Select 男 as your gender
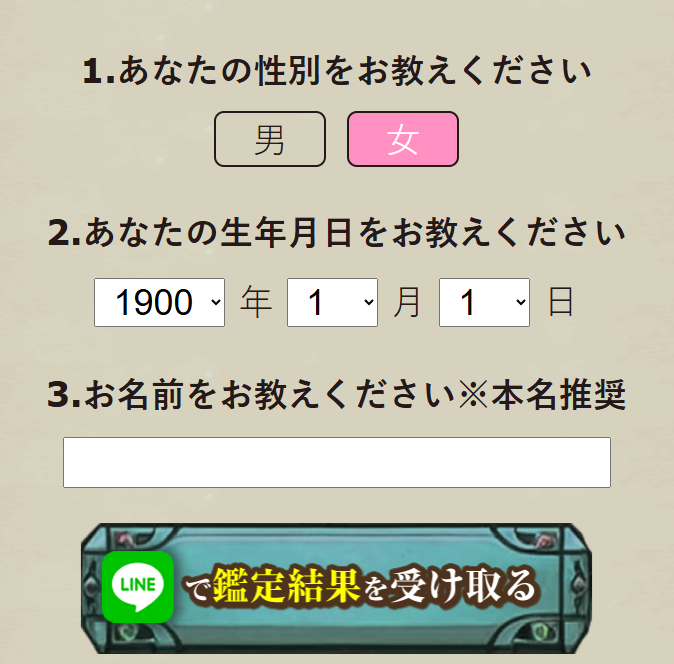Image resolution: width=674 pixels, height=664 pixels. (270, 139)
